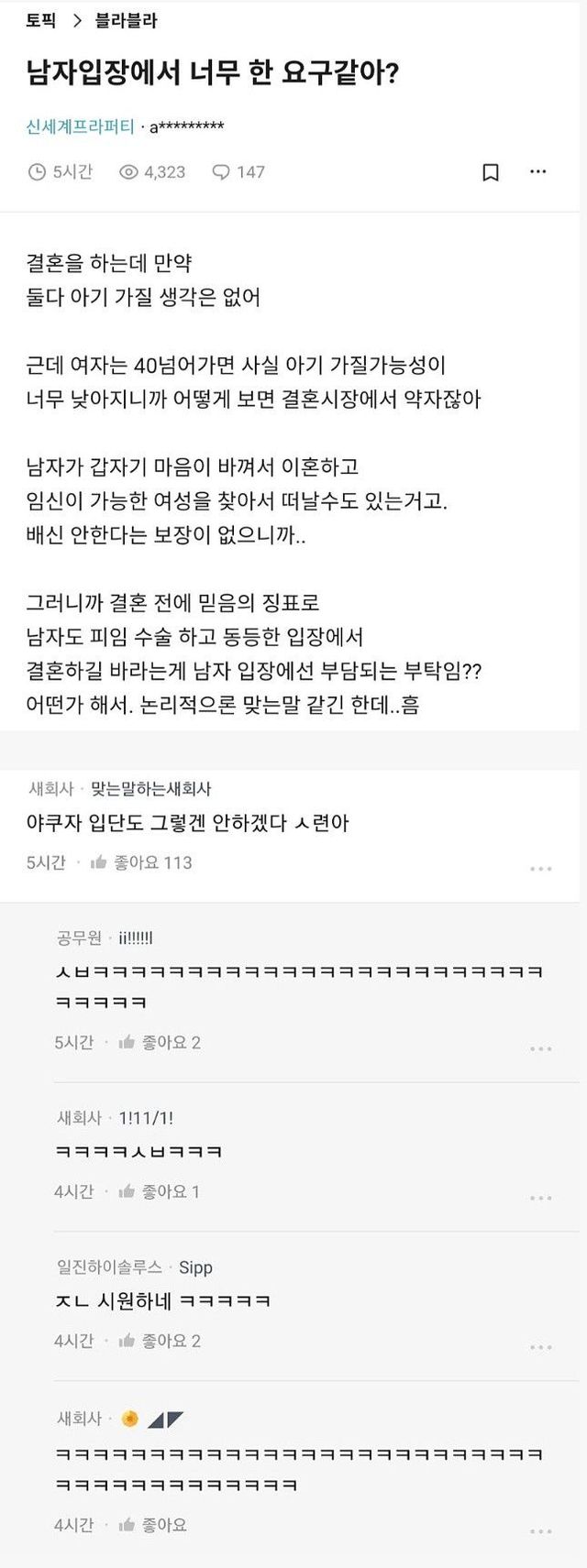The width and height of the screenshot is (587, 1568).
Task: Open the 신세계프라퍼티 company page
Action: coord(80,126)
